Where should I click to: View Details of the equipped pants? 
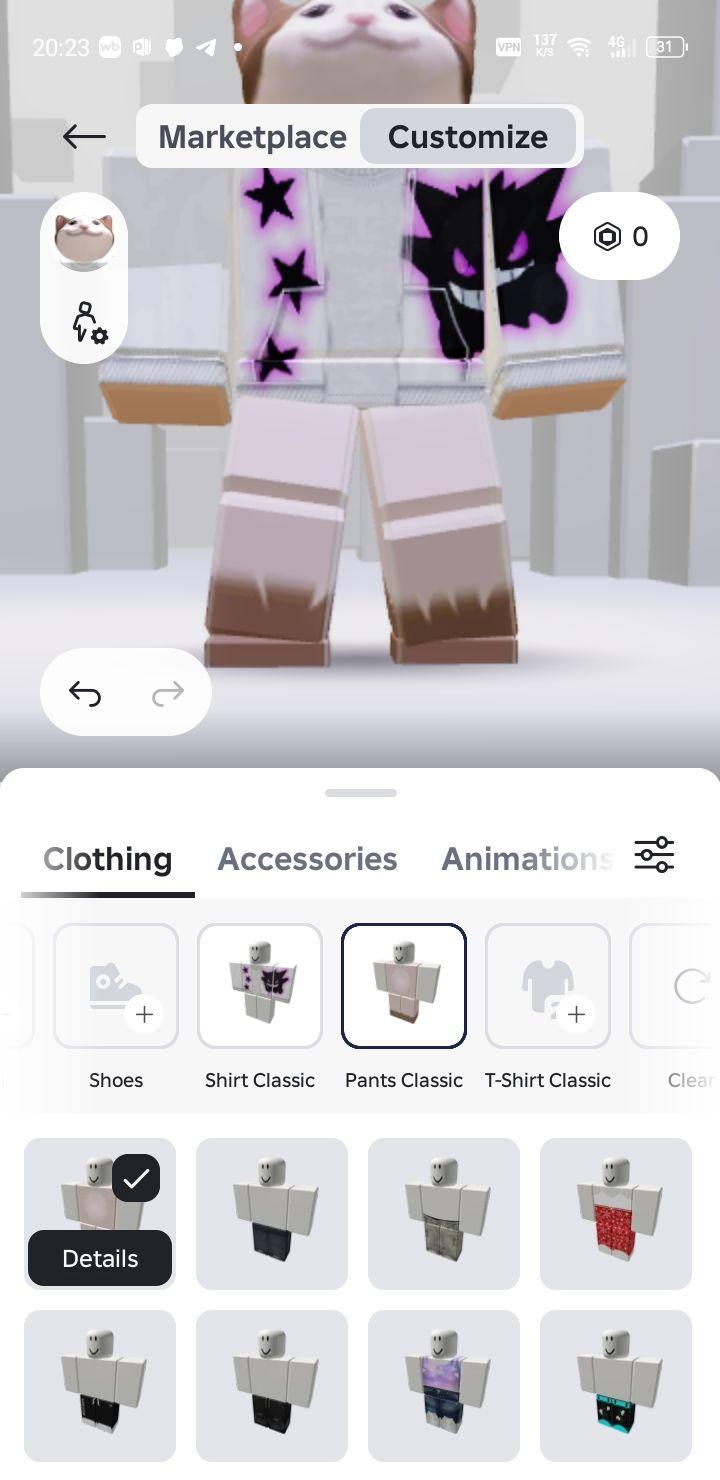(x=100, y=1258)
